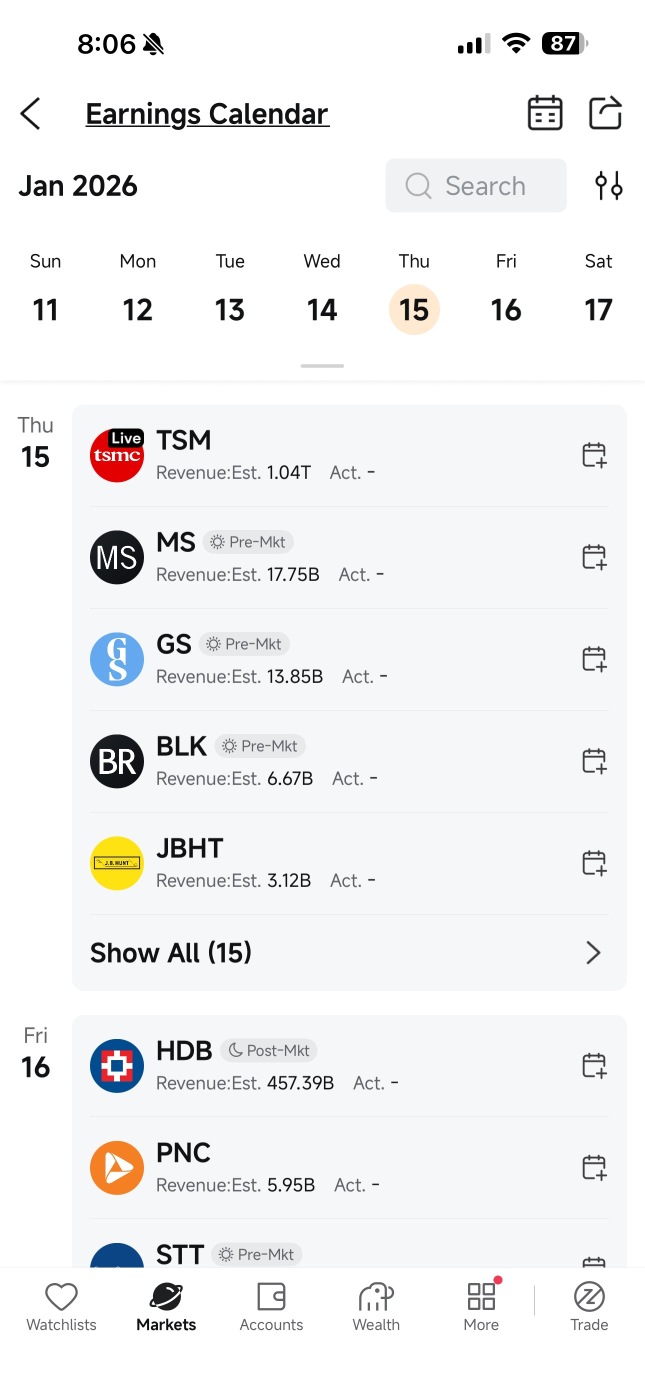Add MS earnings to calendar
The width and height of the screenshot is (645, 1398).
(x=594, y=558)
